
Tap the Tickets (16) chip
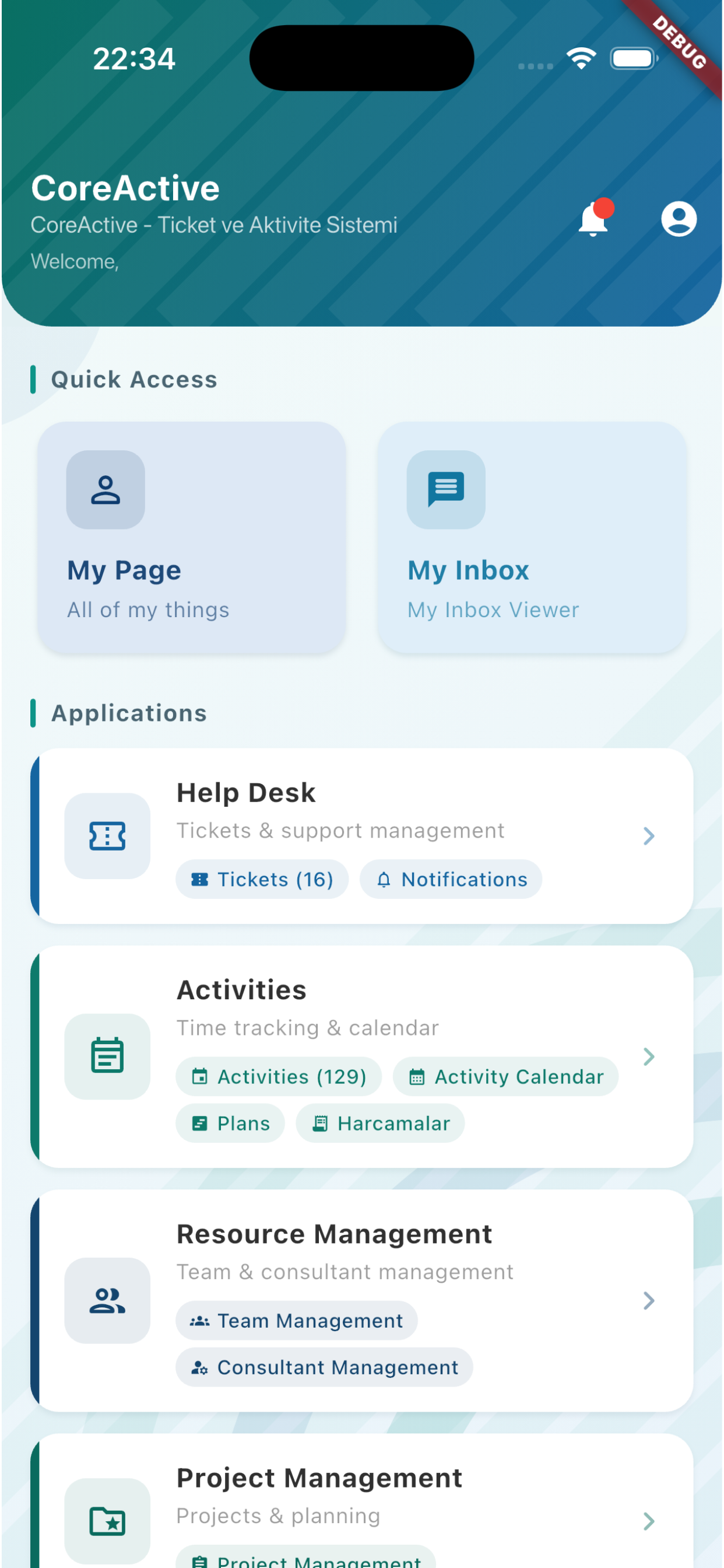coord(262,879)
